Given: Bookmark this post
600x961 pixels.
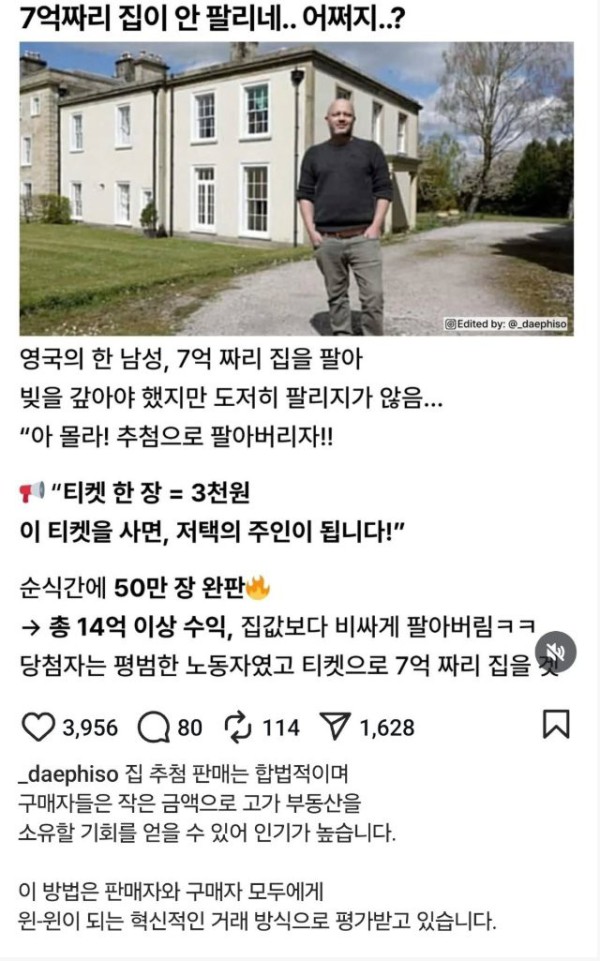Looking at the screenshot, I should [x=556, y=725].
